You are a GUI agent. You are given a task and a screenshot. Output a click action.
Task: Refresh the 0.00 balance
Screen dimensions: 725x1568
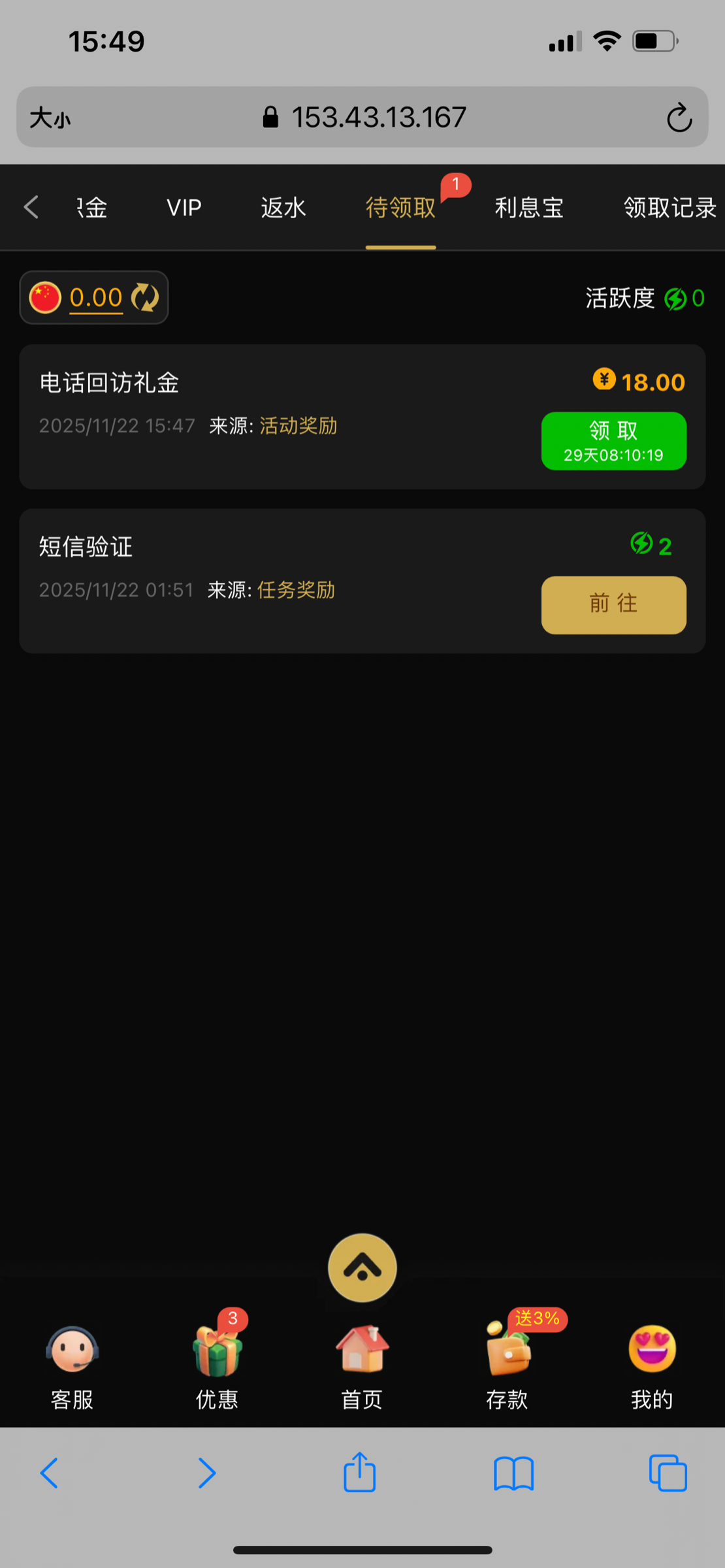[x=144, y=298]
